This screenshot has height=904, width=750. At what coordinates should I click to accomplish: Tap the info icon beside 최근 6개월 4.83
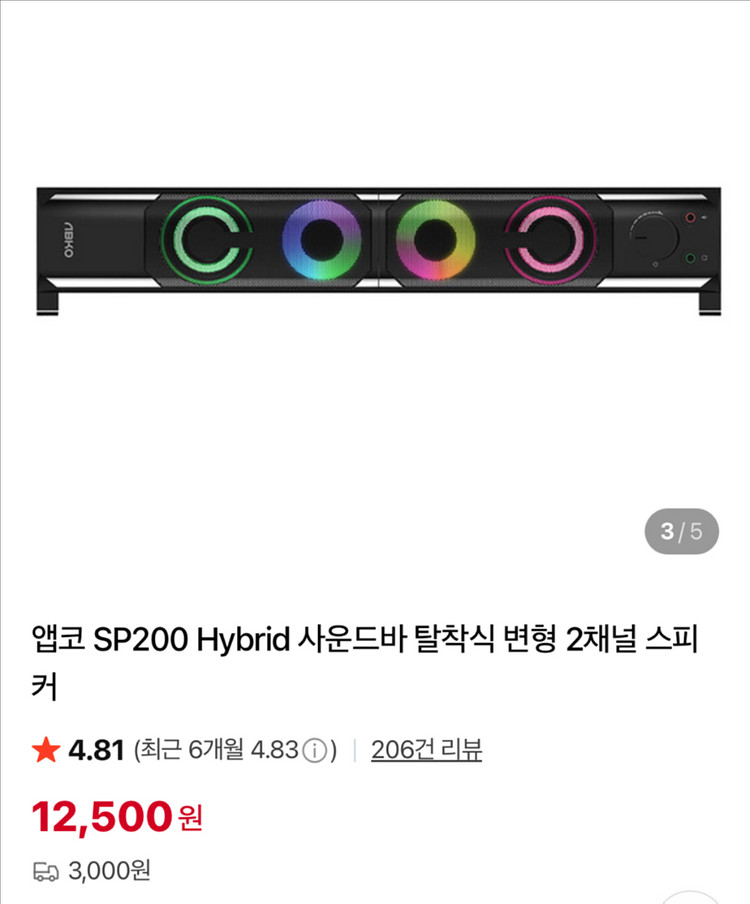point(315,751)
